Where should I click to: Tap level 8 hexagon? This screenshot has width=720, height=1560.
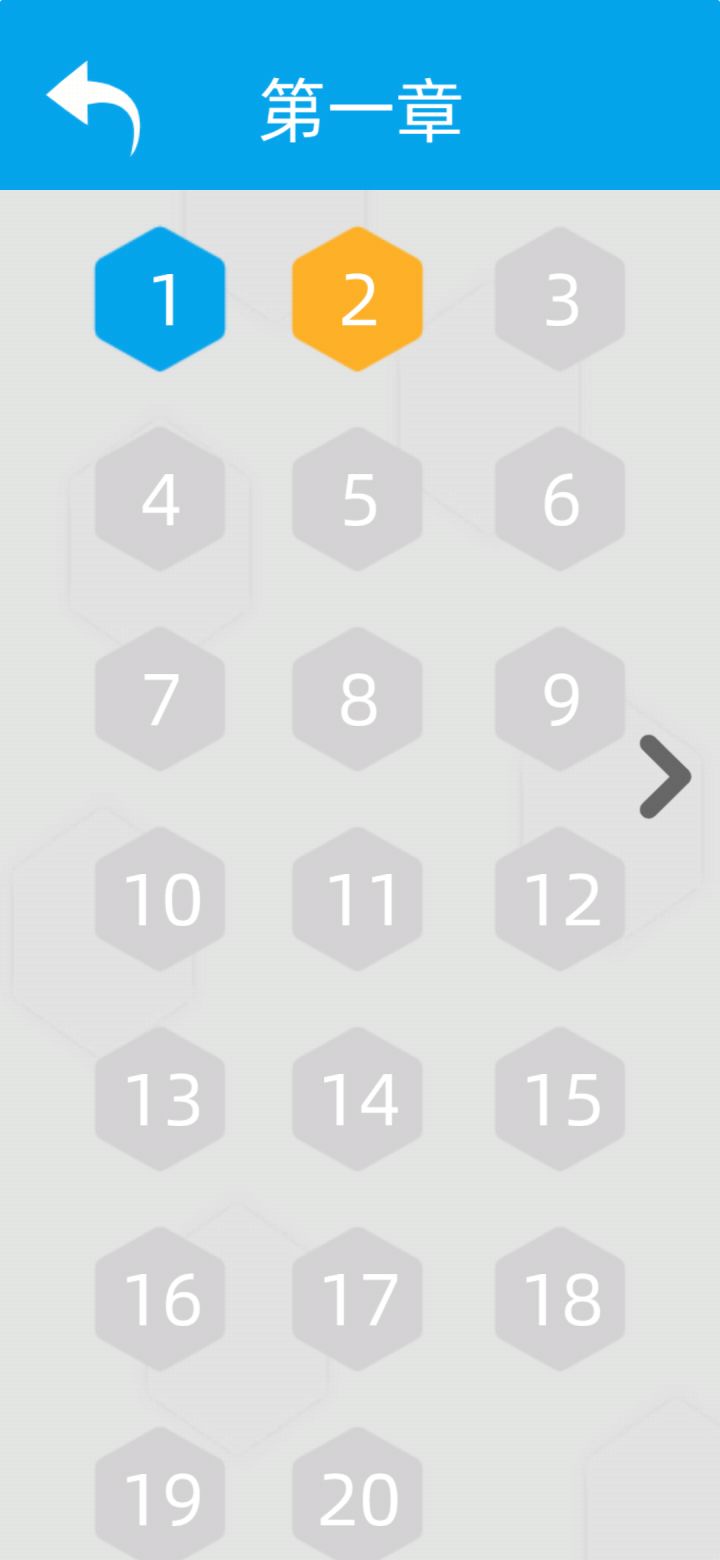tap(357, 698)
